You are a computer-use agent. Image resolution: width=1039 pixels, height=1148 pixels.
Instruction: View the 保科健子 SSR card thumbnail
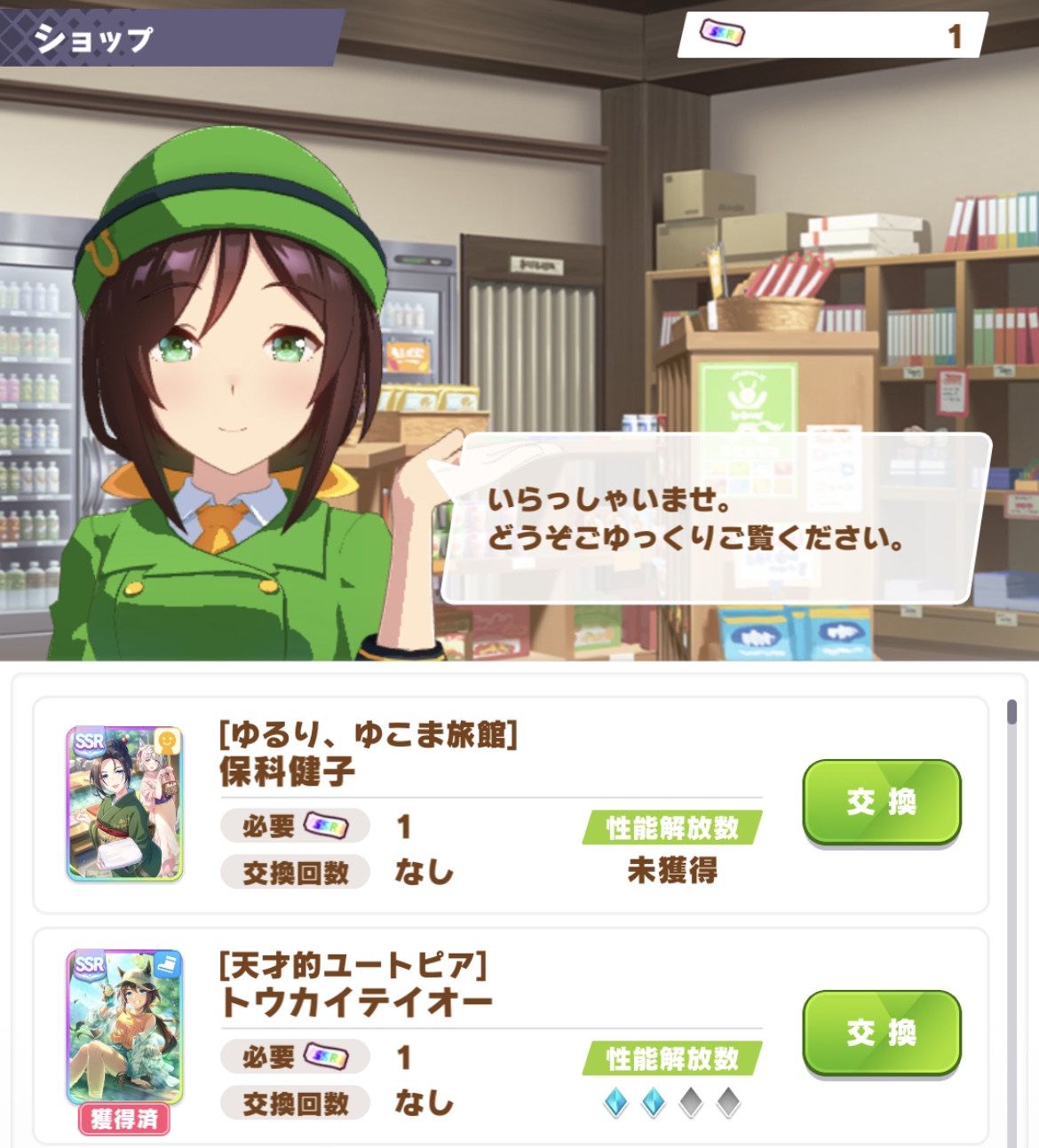124,804
